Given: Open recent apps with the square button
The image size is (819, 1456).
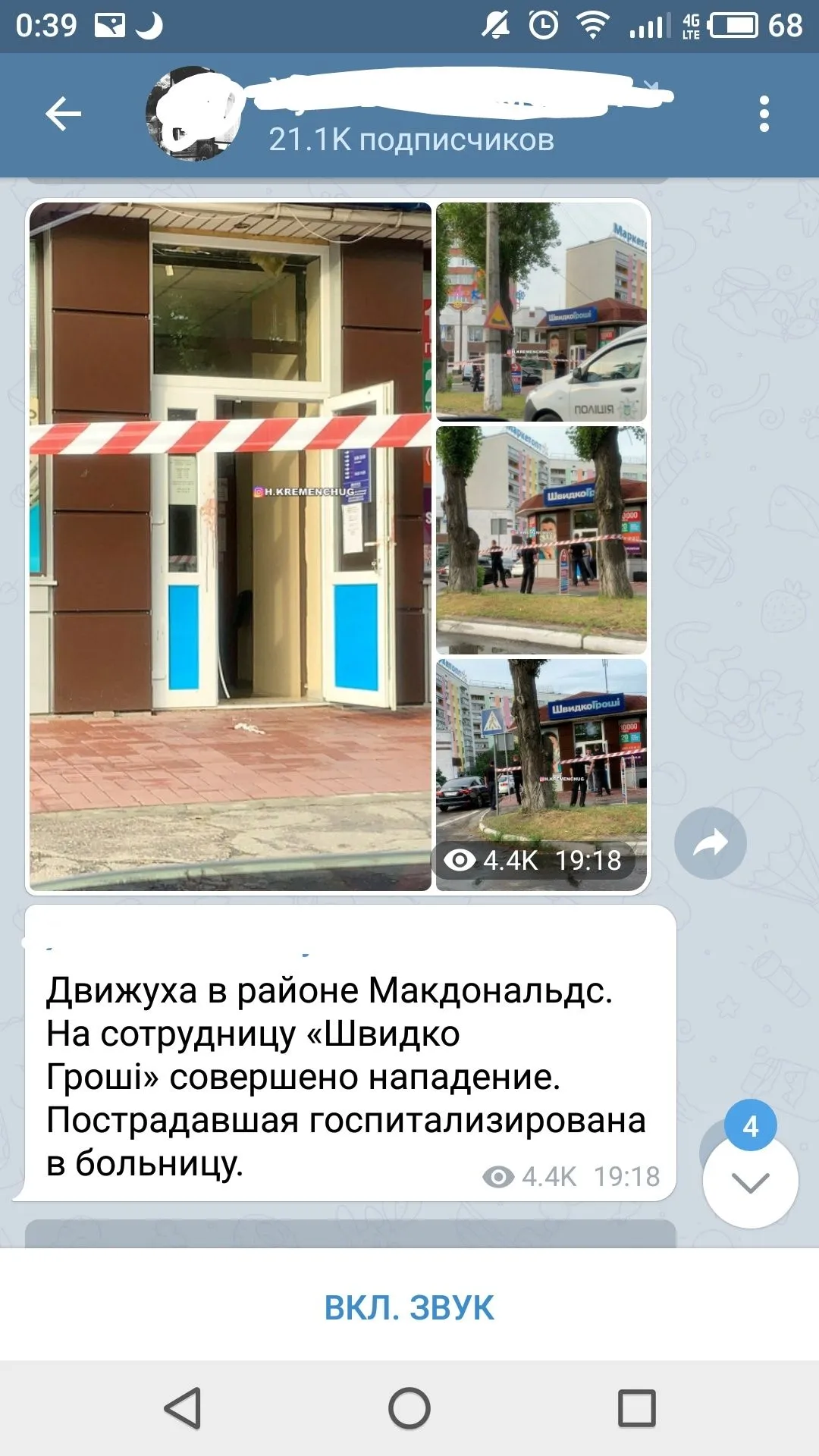Looking at the screenshot, I should point(637,1408).
